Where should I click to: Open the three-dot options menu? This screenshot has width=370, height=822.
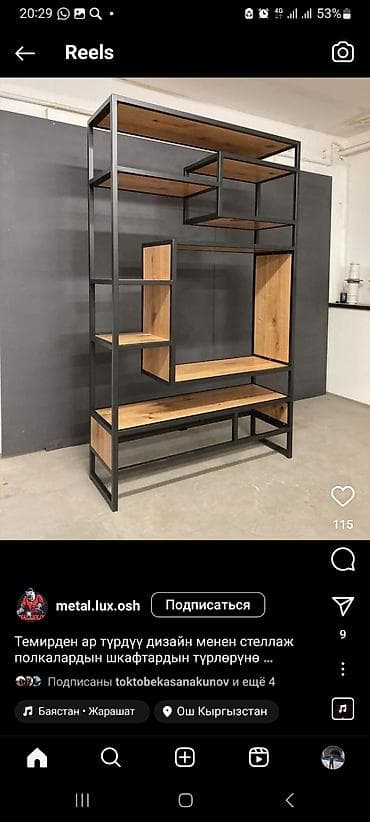click(x=343, y=669)
